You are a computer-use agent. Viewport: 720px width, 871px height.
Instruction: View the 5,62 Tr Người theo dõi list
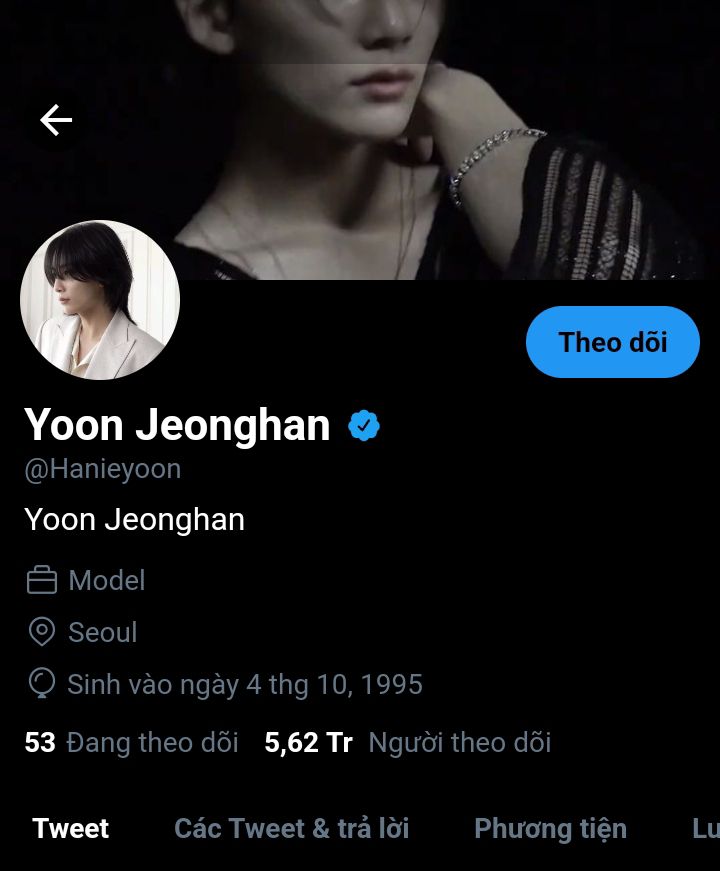coord(407,742)
